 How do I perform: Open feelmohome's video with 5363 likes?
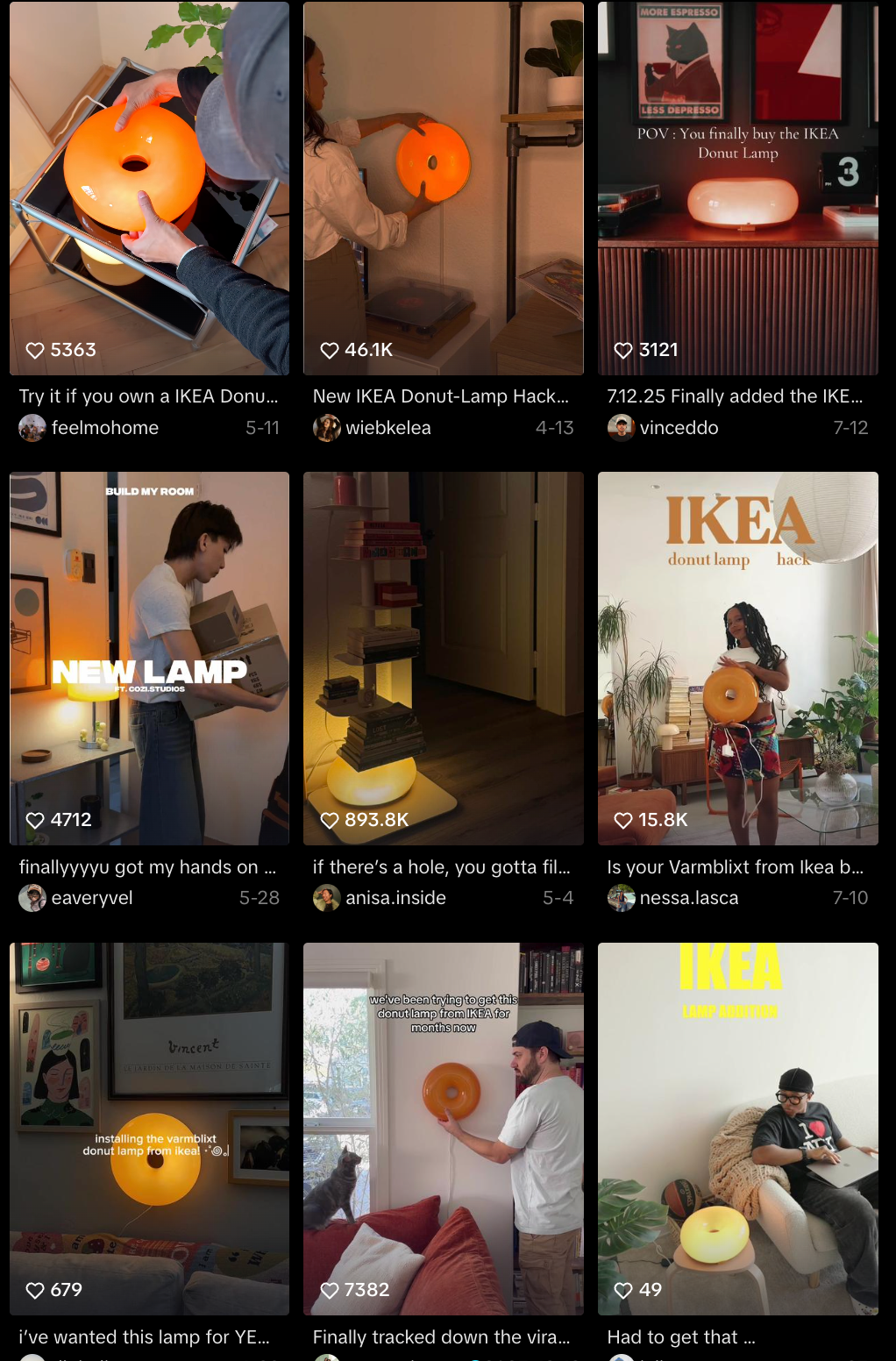149,188
